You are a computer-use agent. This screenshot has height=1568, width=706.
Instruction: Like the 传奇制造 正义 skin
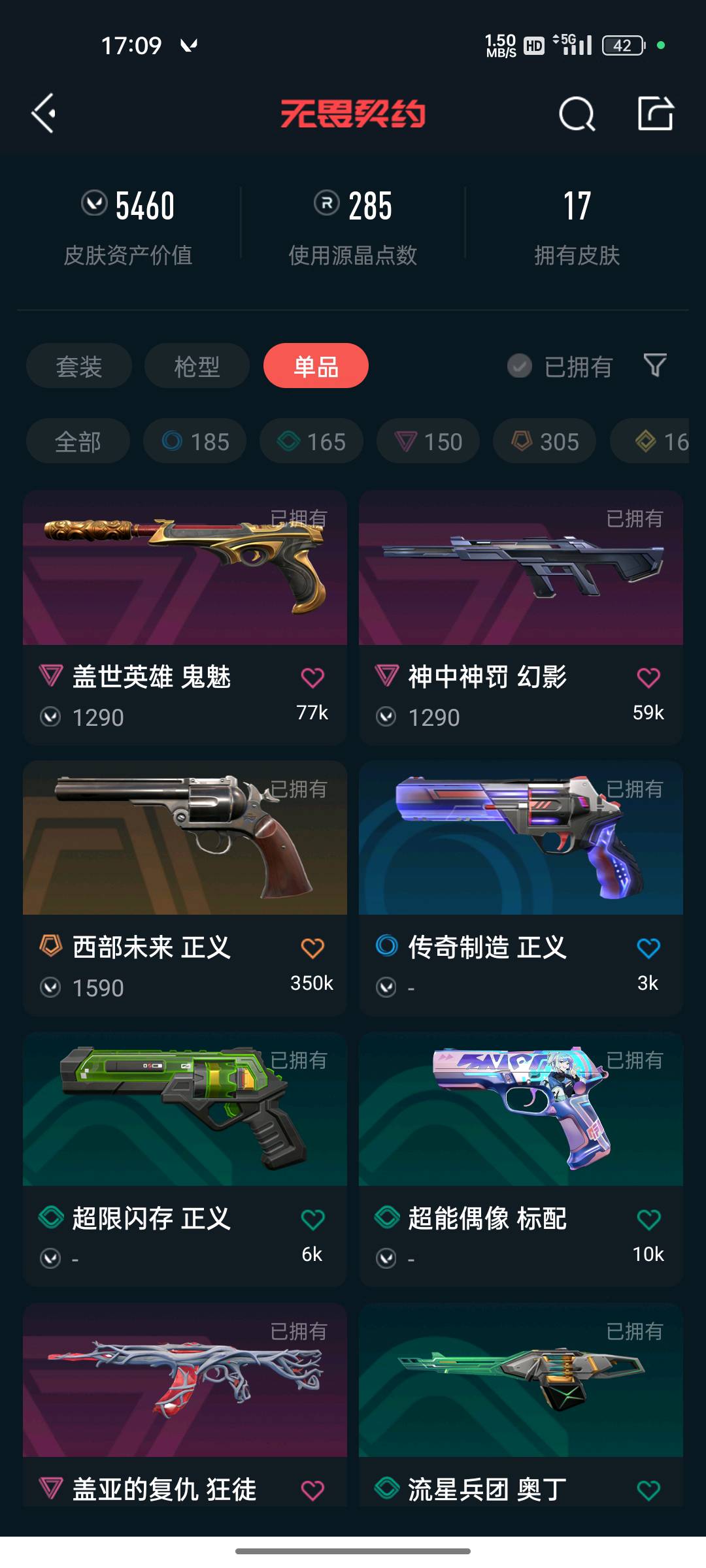pyautogui.click(x=648, y=949)
